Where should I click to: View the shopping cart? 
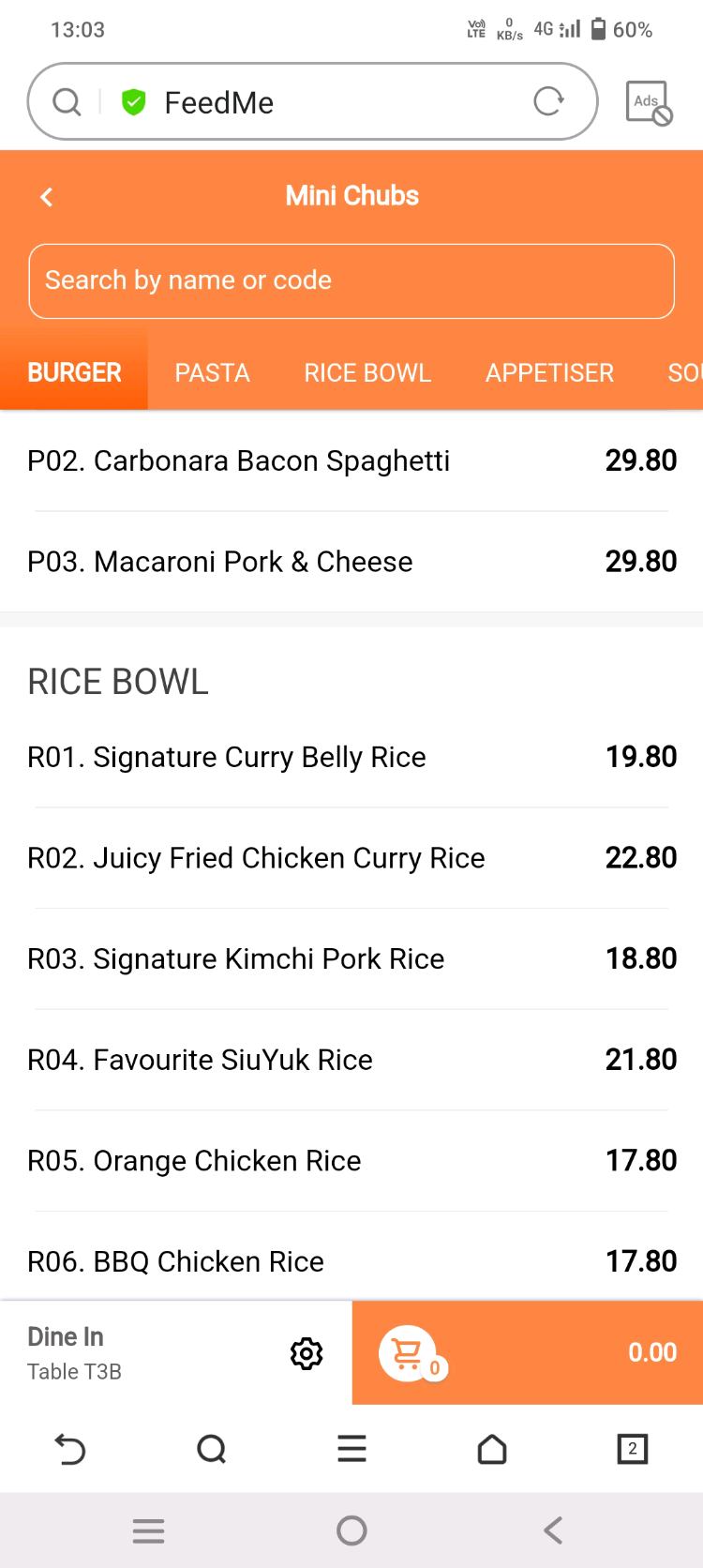pos(527,1352)
